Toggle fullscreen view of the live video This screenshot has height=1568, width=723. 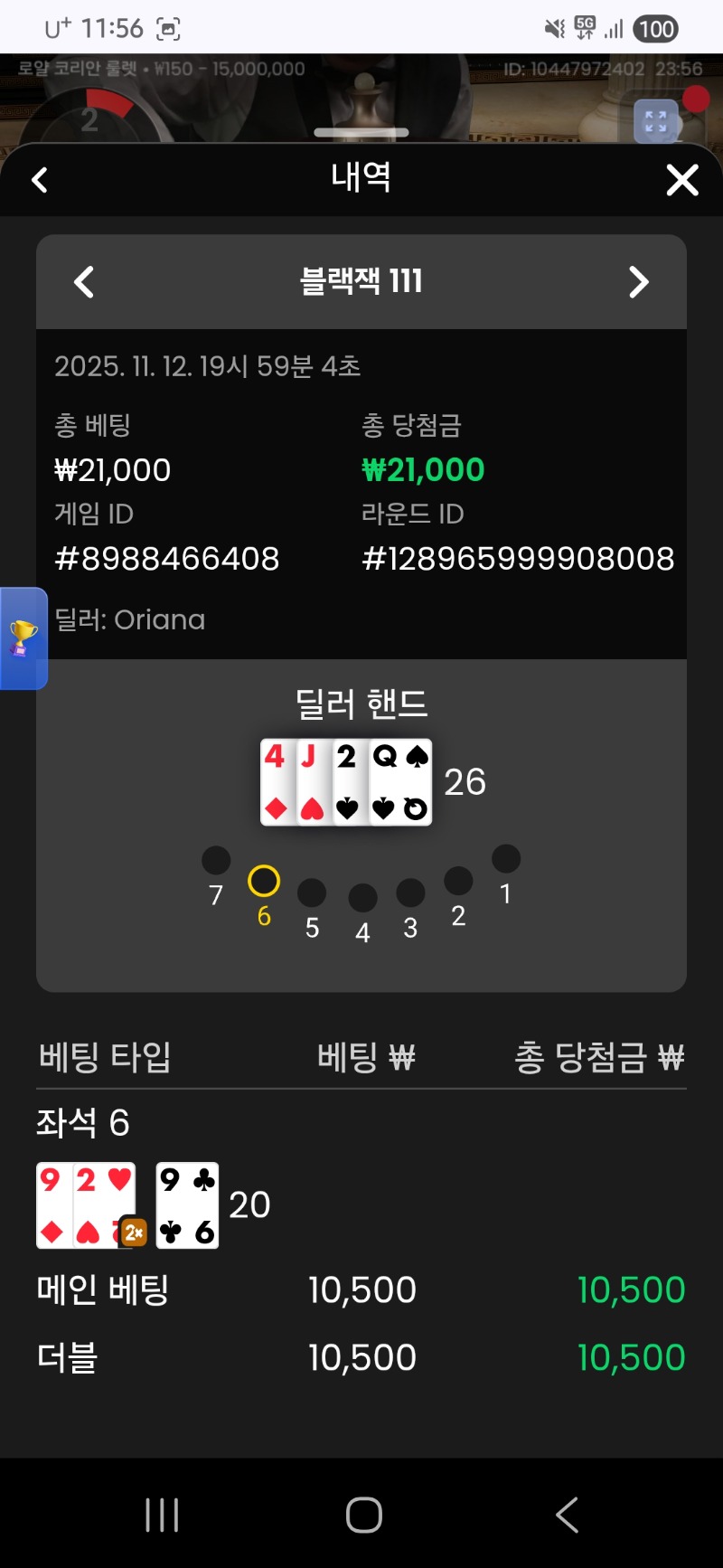656,121
